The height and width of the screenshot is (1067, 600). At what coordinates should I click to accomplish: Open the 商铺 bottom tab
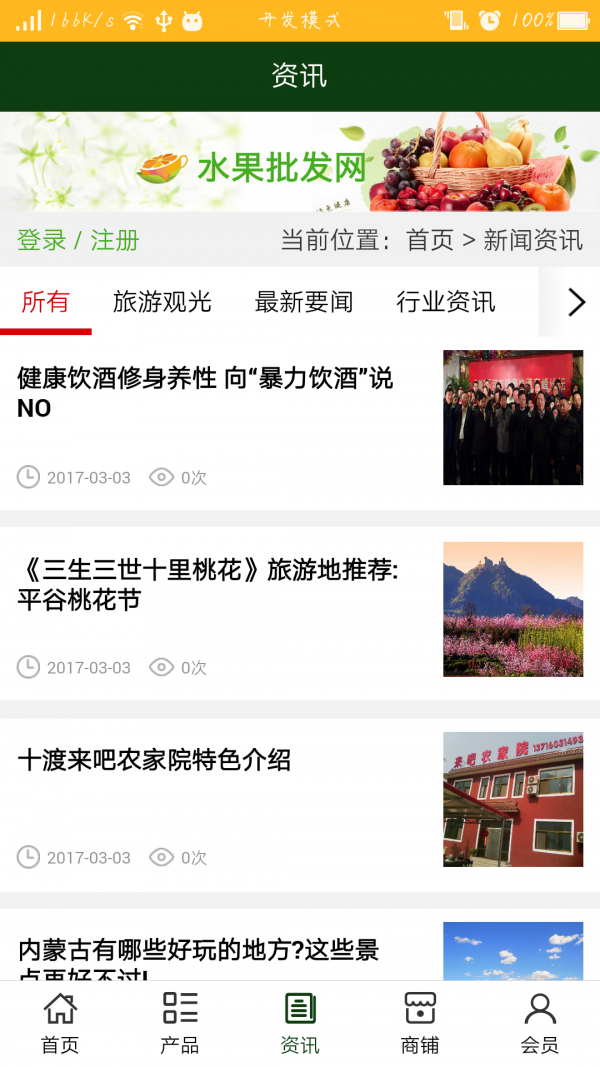[x=420, y=1023]
